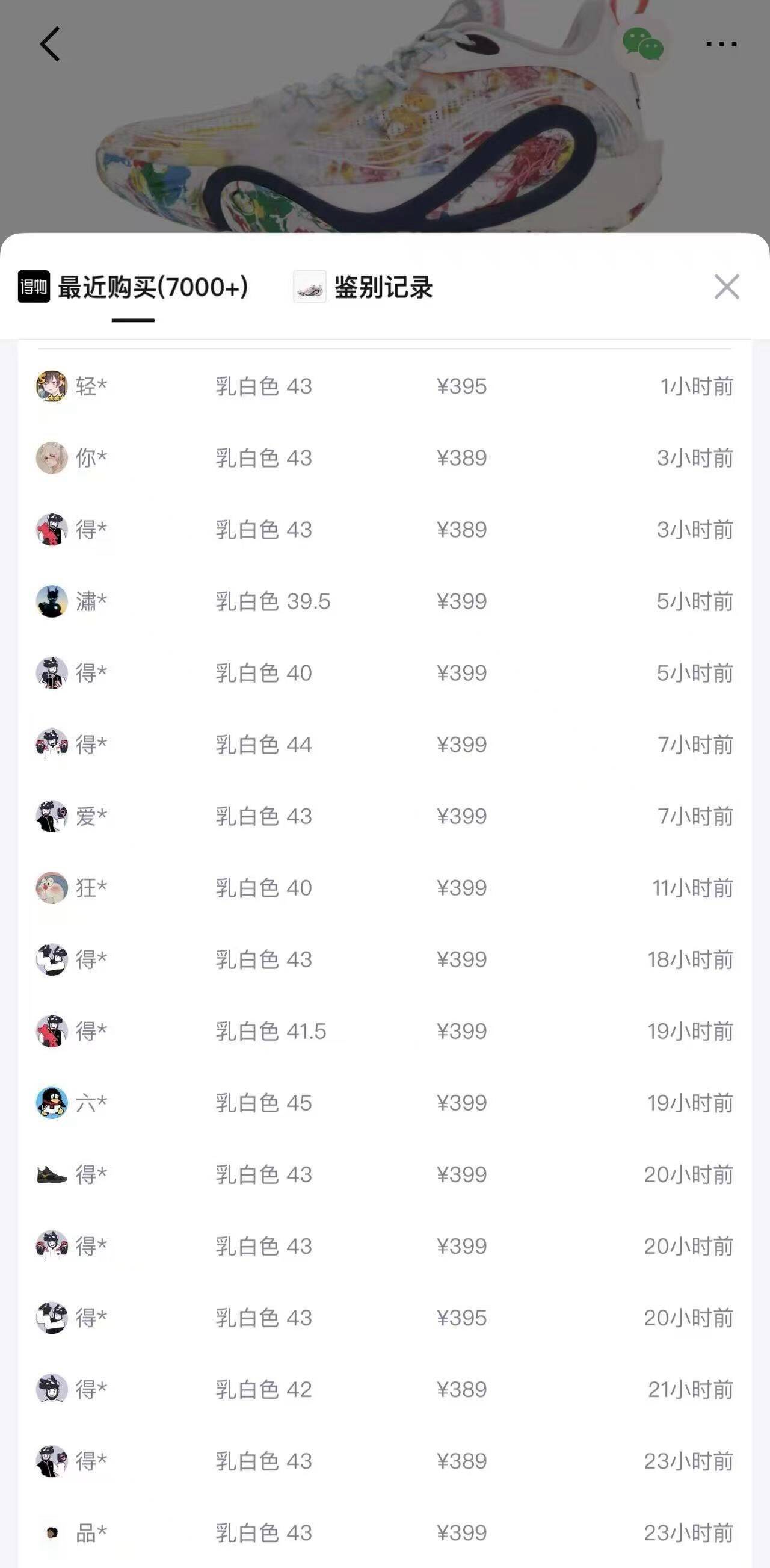This screenshot has width=770, height=1568.
Task: Tap the Batman avatar beside 潇*
Action: [53, 601]
